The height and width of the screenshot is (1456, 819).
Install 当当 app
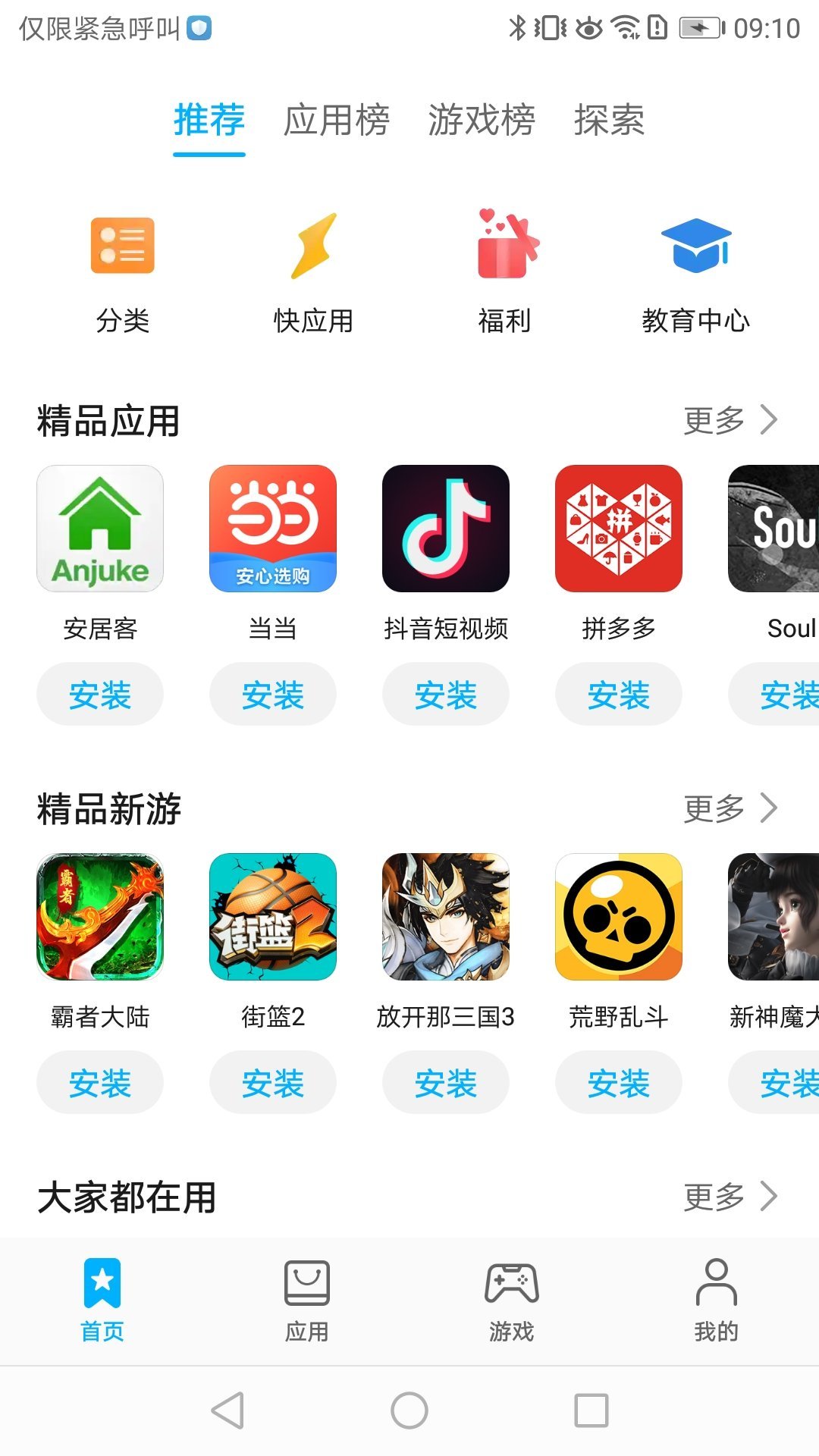click(273, 694)
